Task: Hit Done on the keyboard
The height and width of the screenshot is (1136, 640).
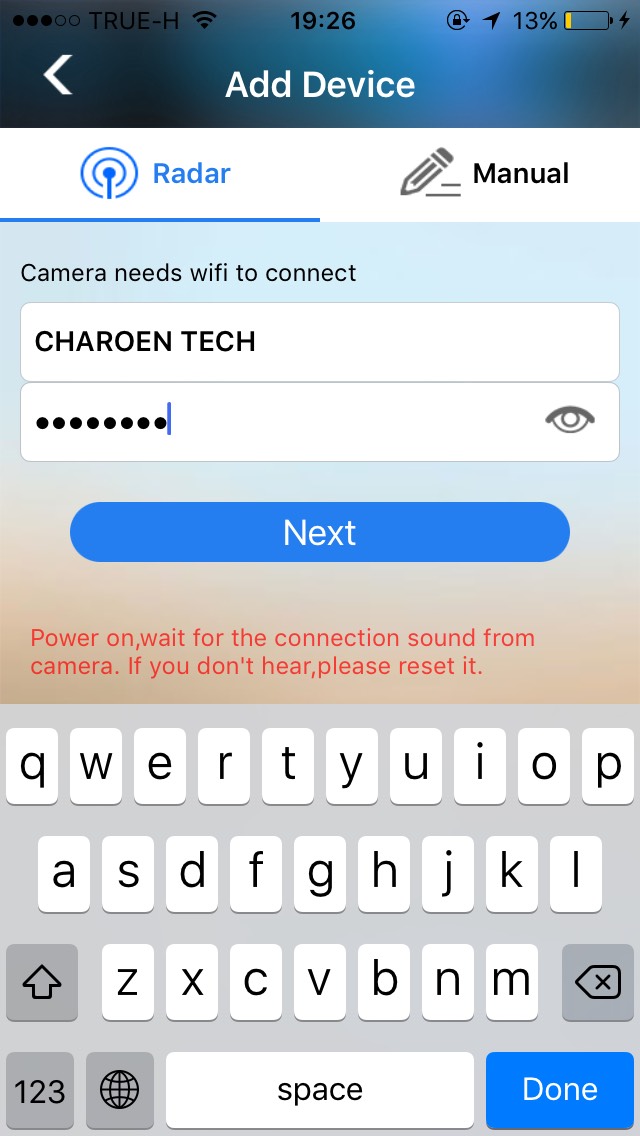Action: click(x=560, y=1090)
